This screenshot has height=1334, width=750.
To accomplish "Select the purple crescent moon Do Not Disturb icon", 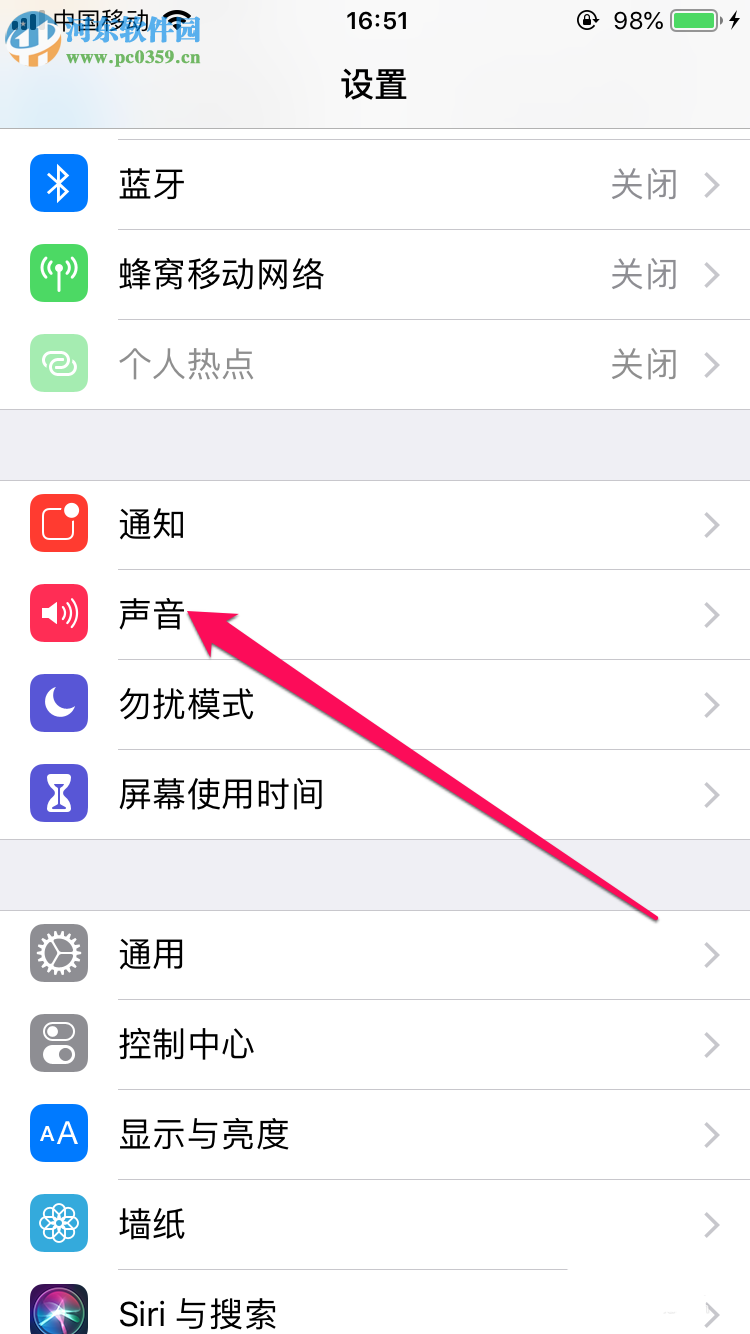I will [x=58, y=703].
